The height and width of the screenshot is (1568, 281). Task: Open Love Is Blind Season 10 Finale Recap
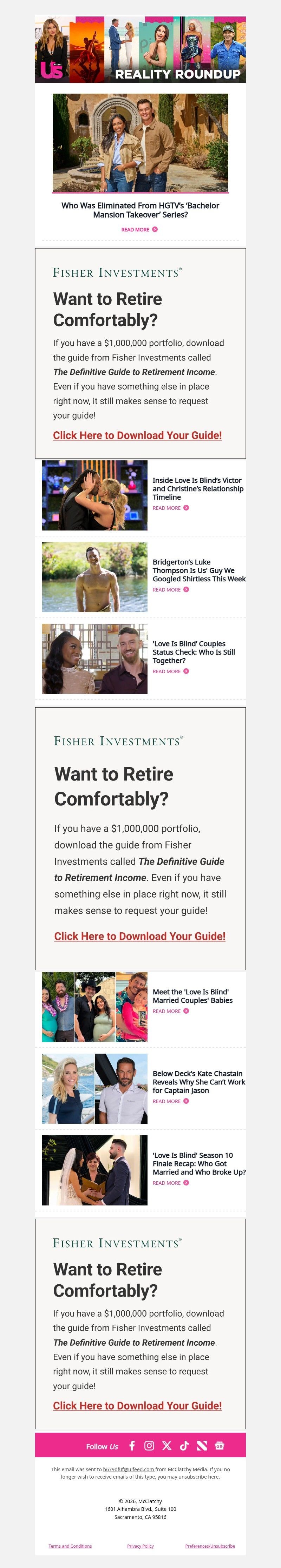[x=199, y=1163]
